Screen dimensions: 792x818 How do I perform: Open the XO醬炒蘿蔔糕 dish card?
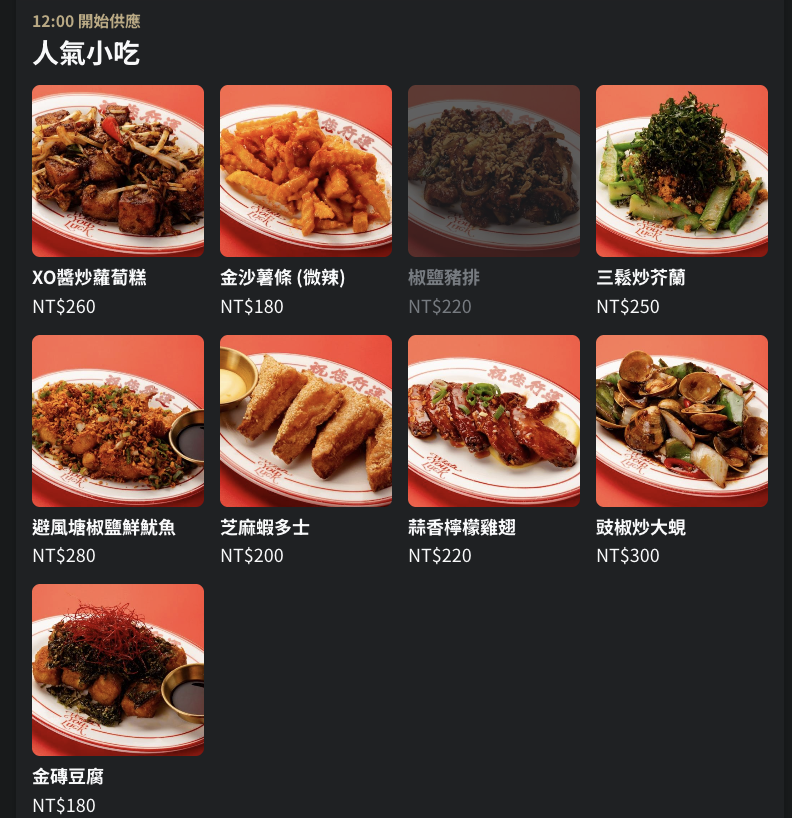tap(117, 170)
